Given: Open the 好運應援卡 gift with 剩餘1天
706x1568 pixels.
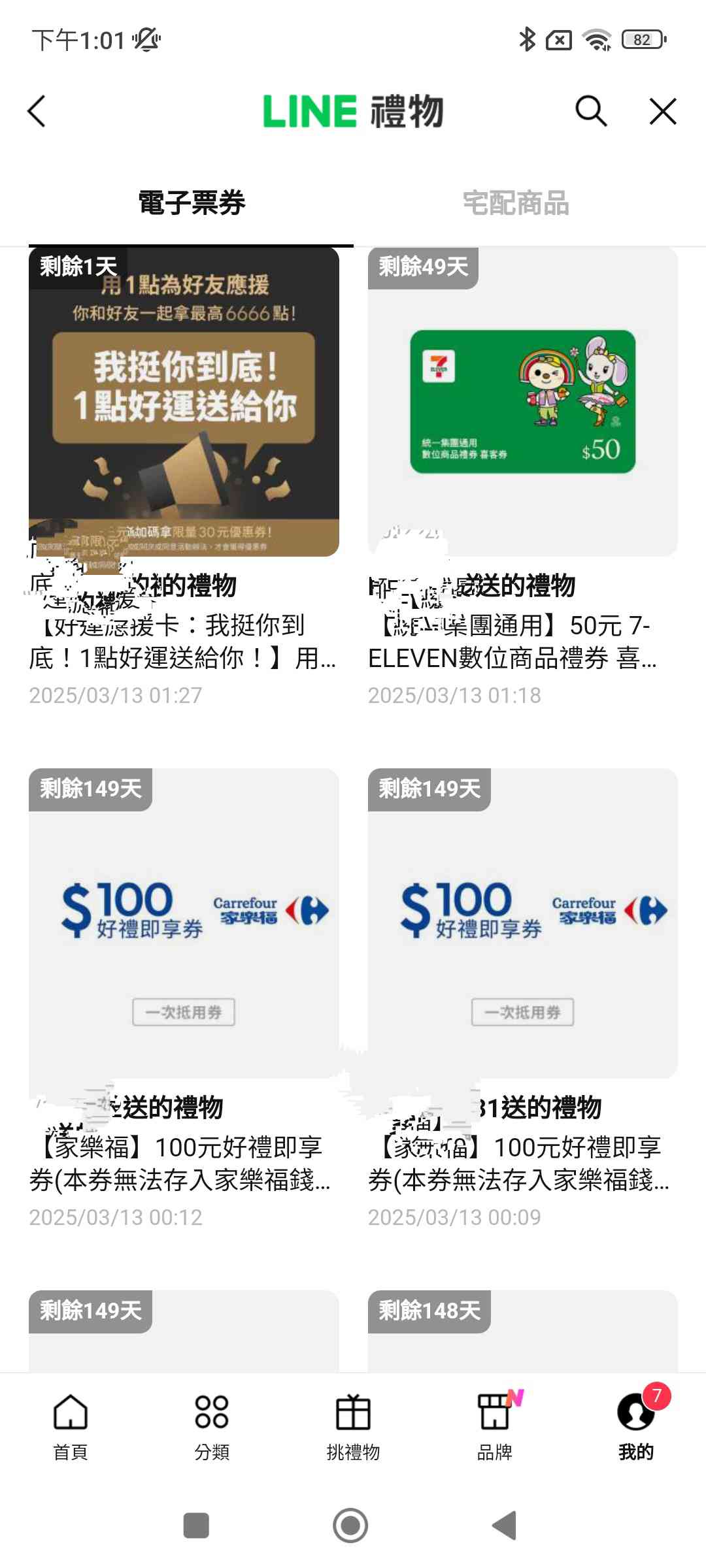Looking at the screenshot, I should 184,402.
